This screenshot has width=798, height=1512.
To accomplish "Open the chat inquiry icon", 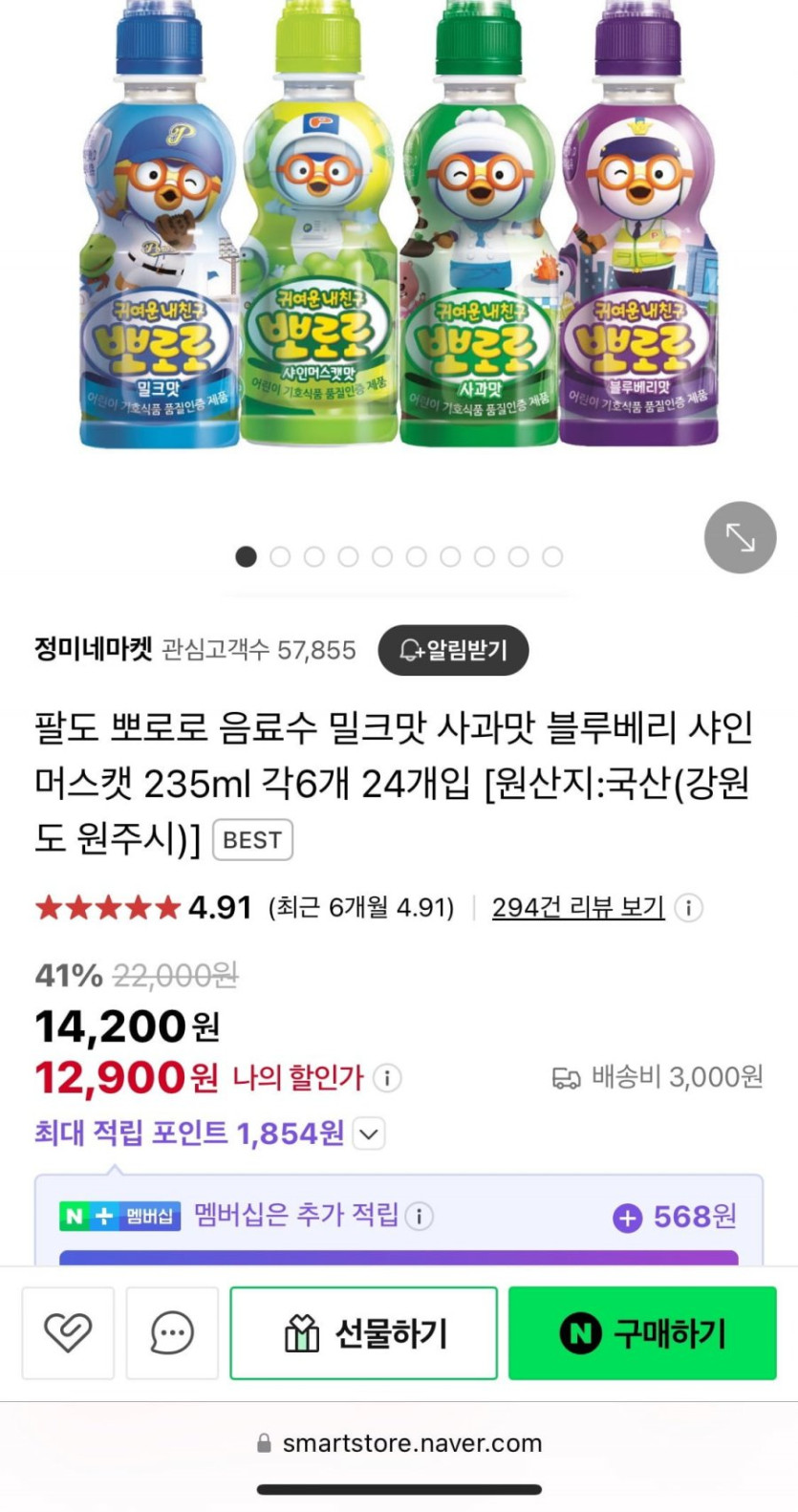I will (172, 1332).
